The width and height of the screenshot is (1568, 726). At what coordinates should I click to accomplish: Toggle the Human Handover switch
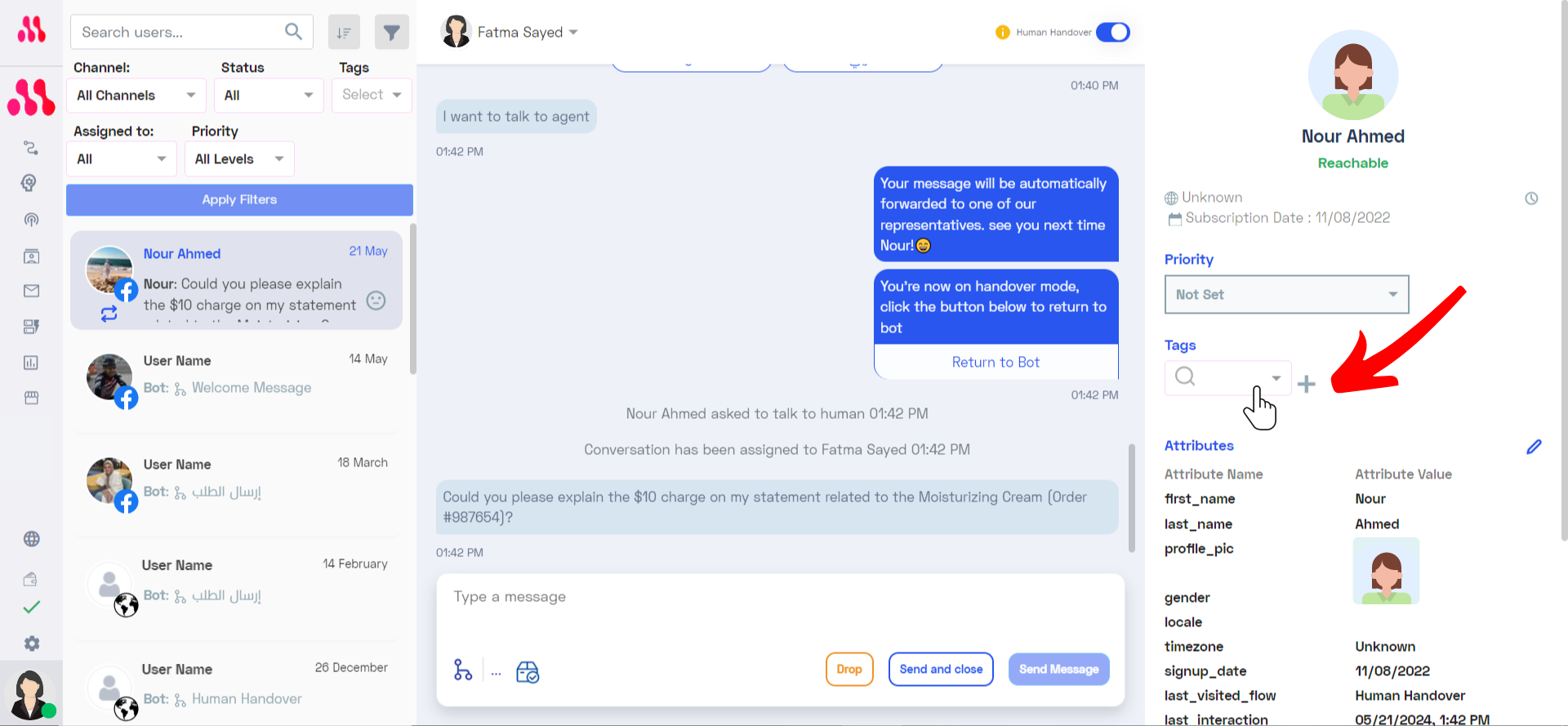(1112, 33)
